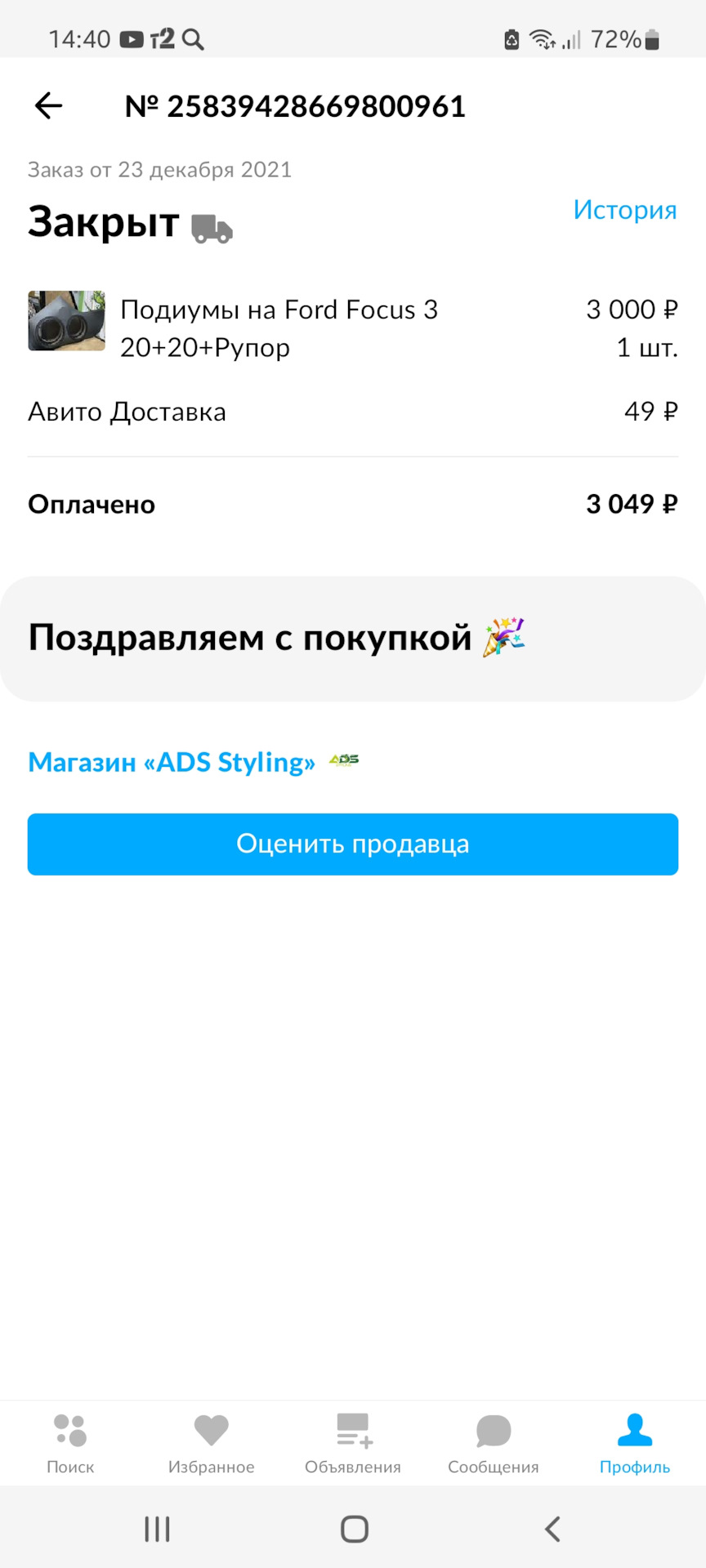The width and height of the screenshot is (706, 1568).
Task: Open the Избранное tab
Action: click(212, 1444)
